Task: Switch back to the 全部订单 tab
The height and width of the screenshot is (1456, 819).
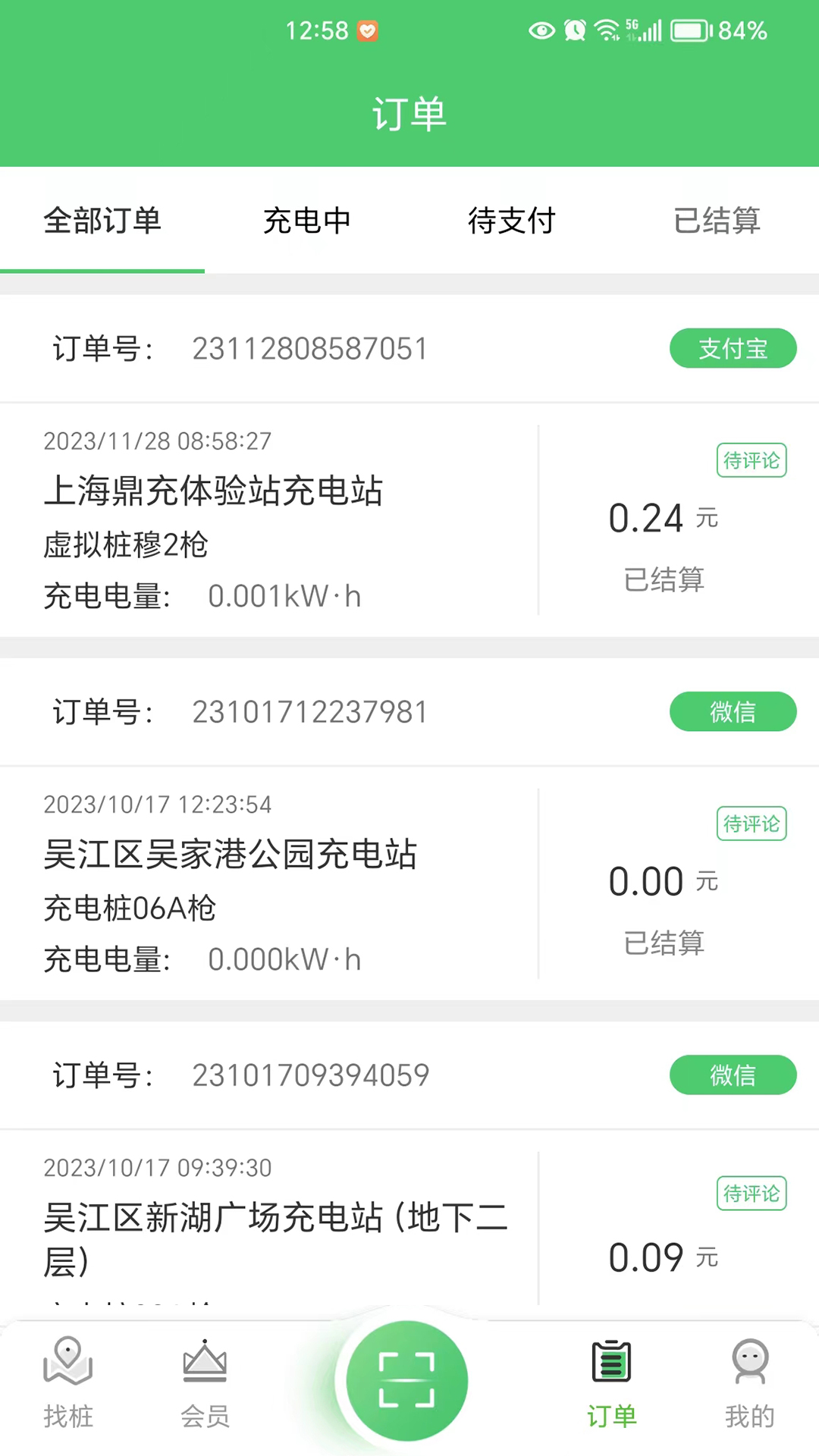Action: (x=102, y=221)
